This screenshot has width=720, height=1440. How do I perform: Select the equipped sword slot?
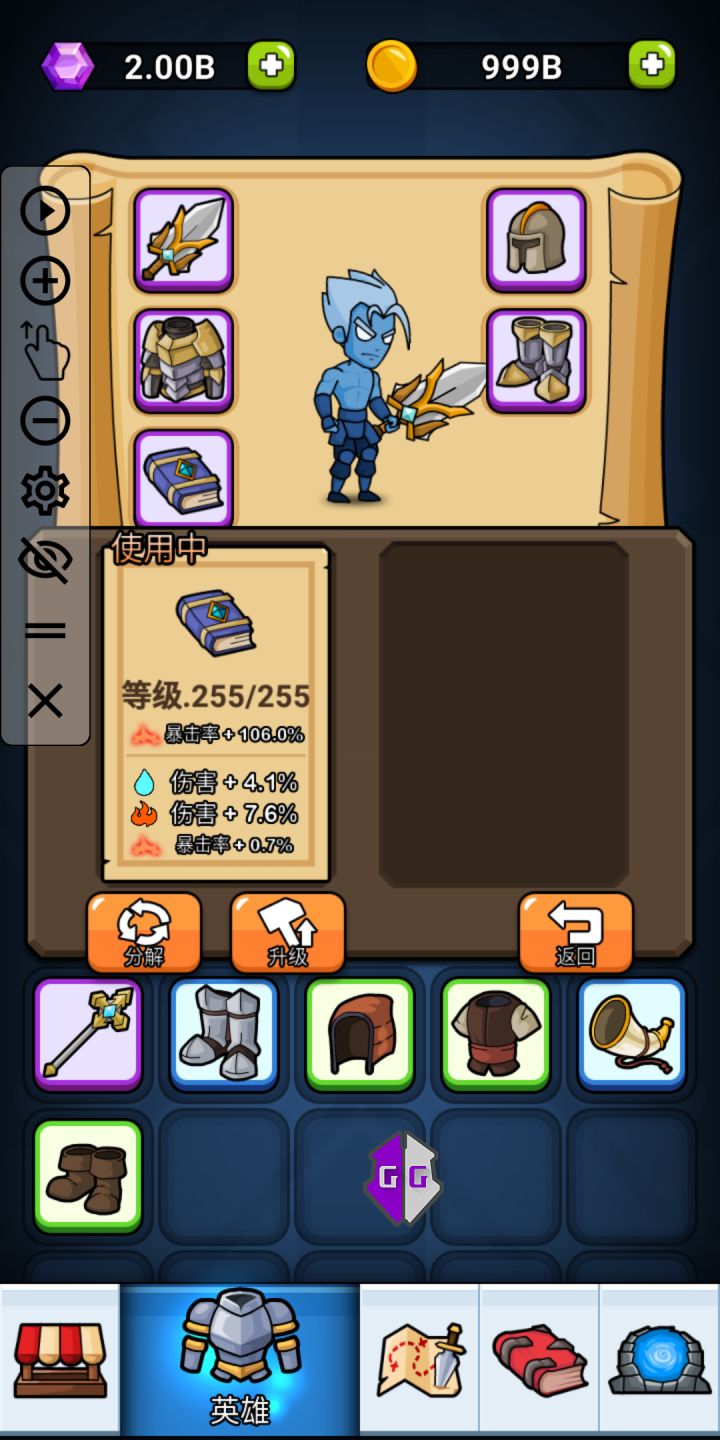click(x=183, y=240)
